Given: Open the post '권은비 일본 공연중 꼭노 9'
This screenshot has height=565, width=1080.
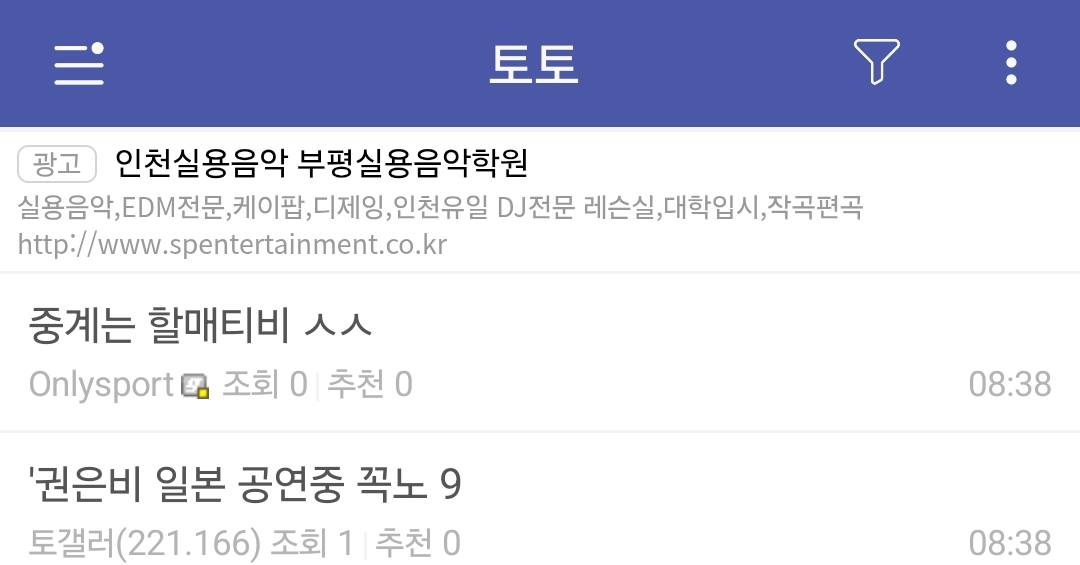Looking at the screenshot, I should (x=246, y=485).
